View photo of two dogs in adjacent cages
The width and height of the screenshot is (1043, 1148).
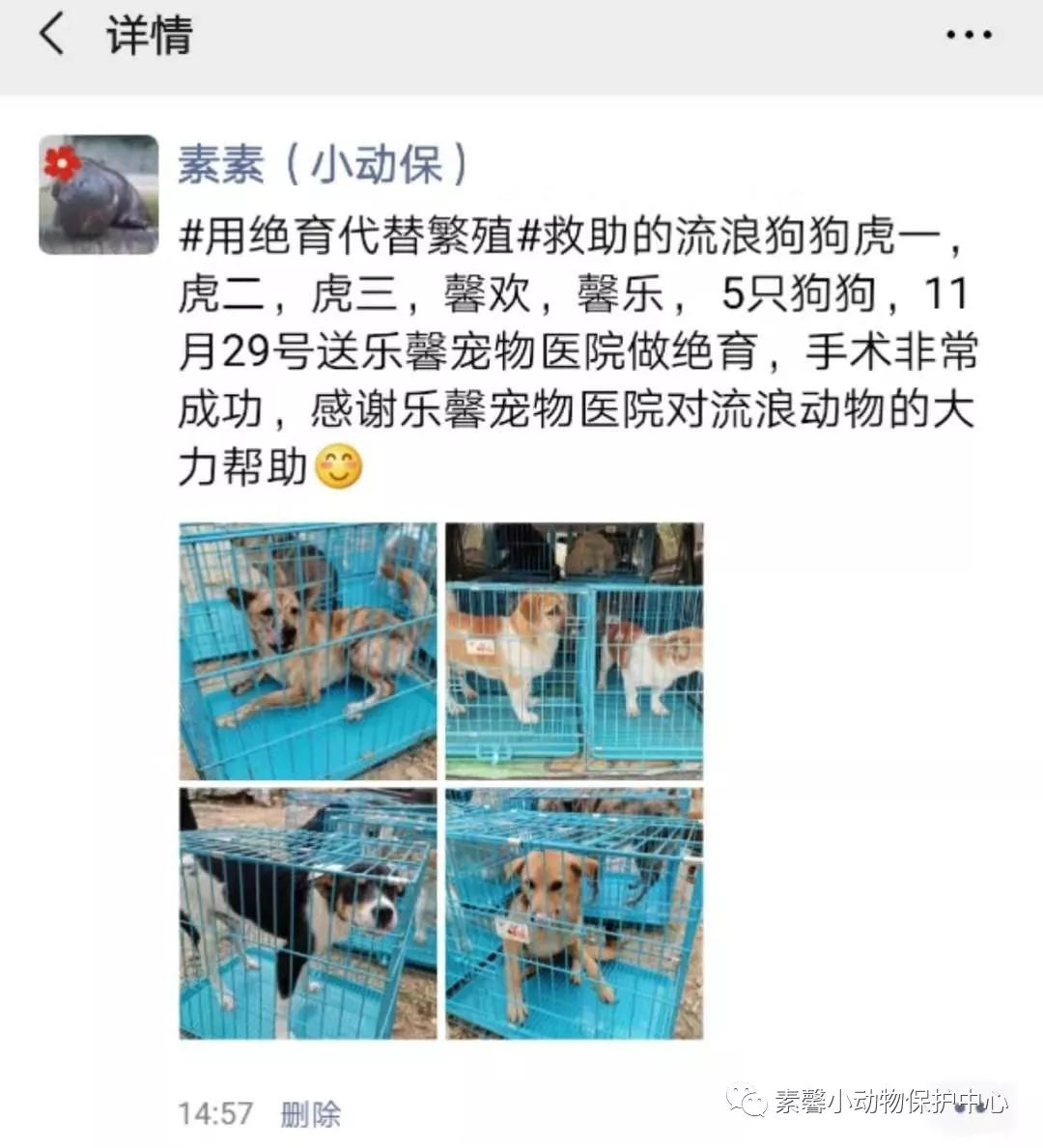point(575,652)
